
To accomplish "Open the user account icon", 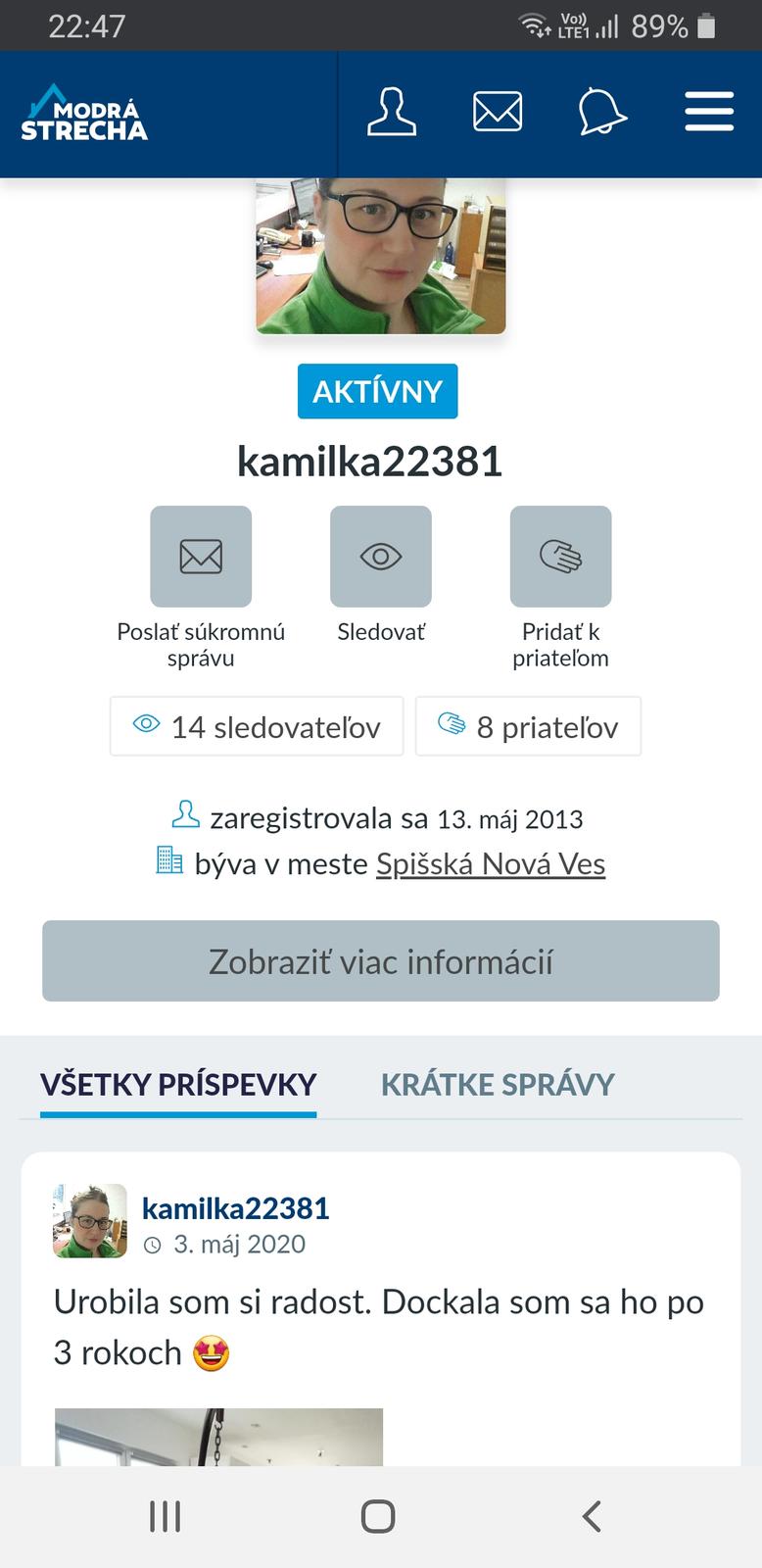I will pos(391,112).
